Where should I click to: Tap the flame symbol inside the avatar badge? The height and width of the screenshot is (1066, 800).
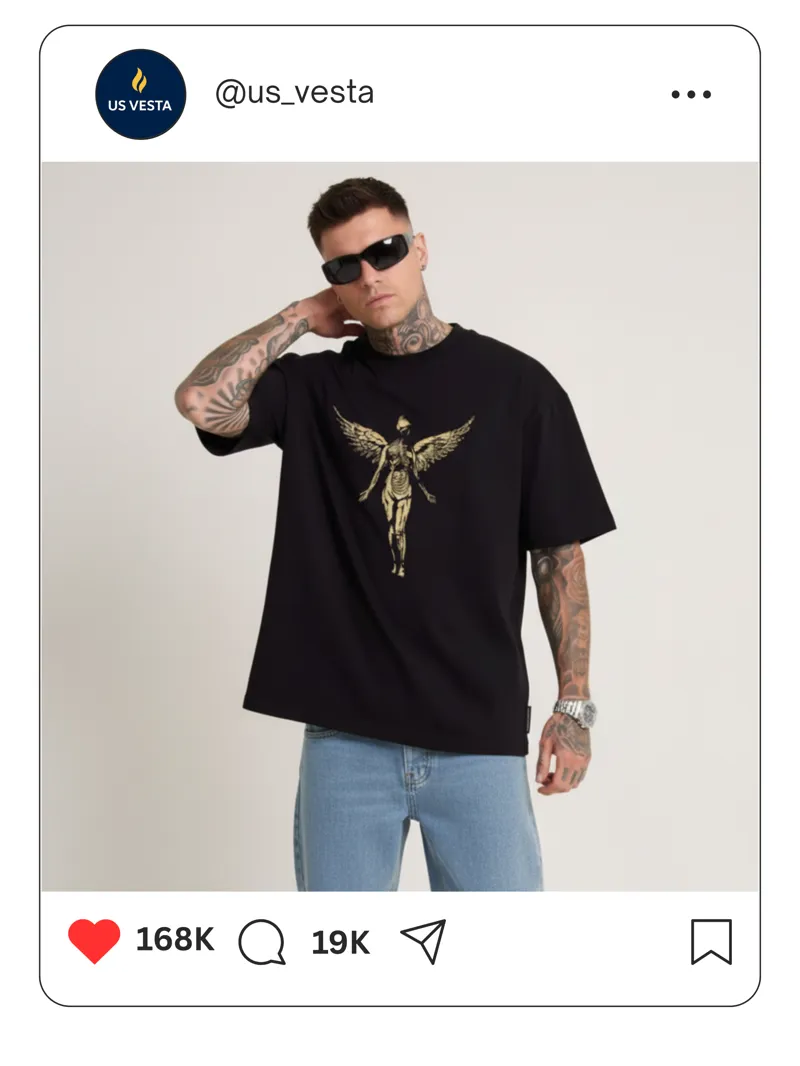coord(140,78)
